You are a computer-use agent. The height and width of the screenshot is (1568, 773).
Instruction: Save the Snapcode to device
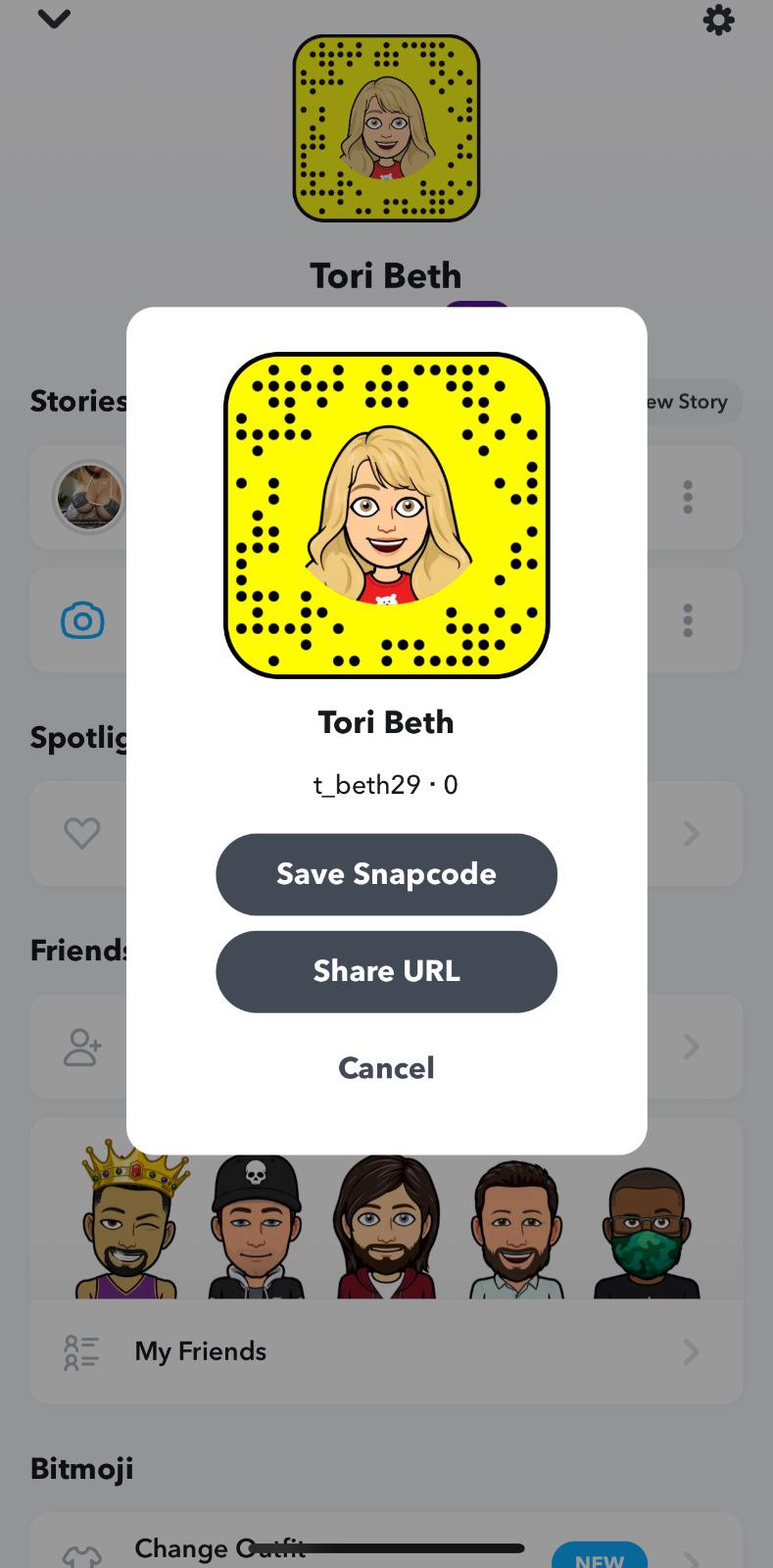pyautogui.click(x=386, y=874)
